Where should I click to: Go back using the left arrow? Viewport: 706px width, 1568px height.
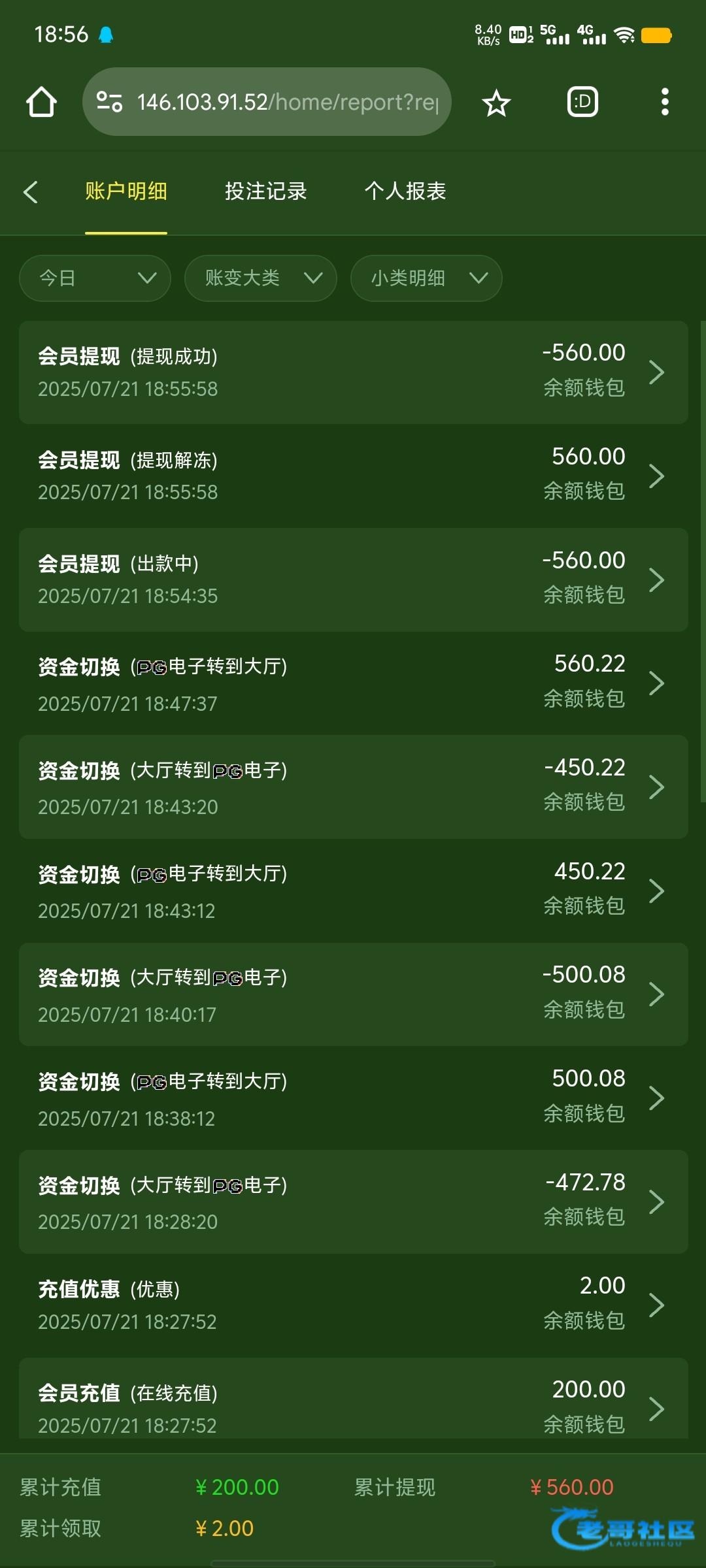coord(31,191)
